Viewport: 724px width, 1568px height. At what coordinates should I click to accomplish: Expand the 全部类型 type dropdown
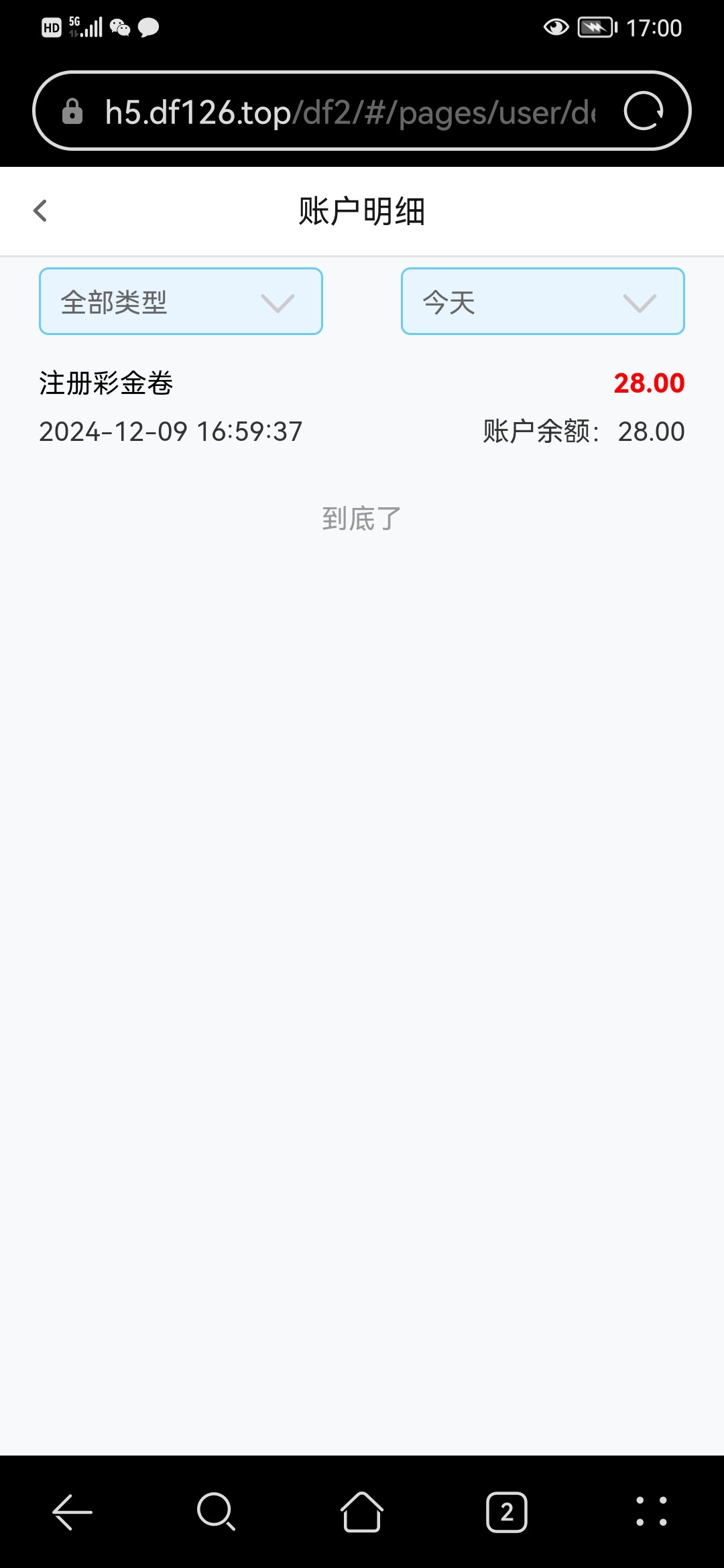coord(181,302)
